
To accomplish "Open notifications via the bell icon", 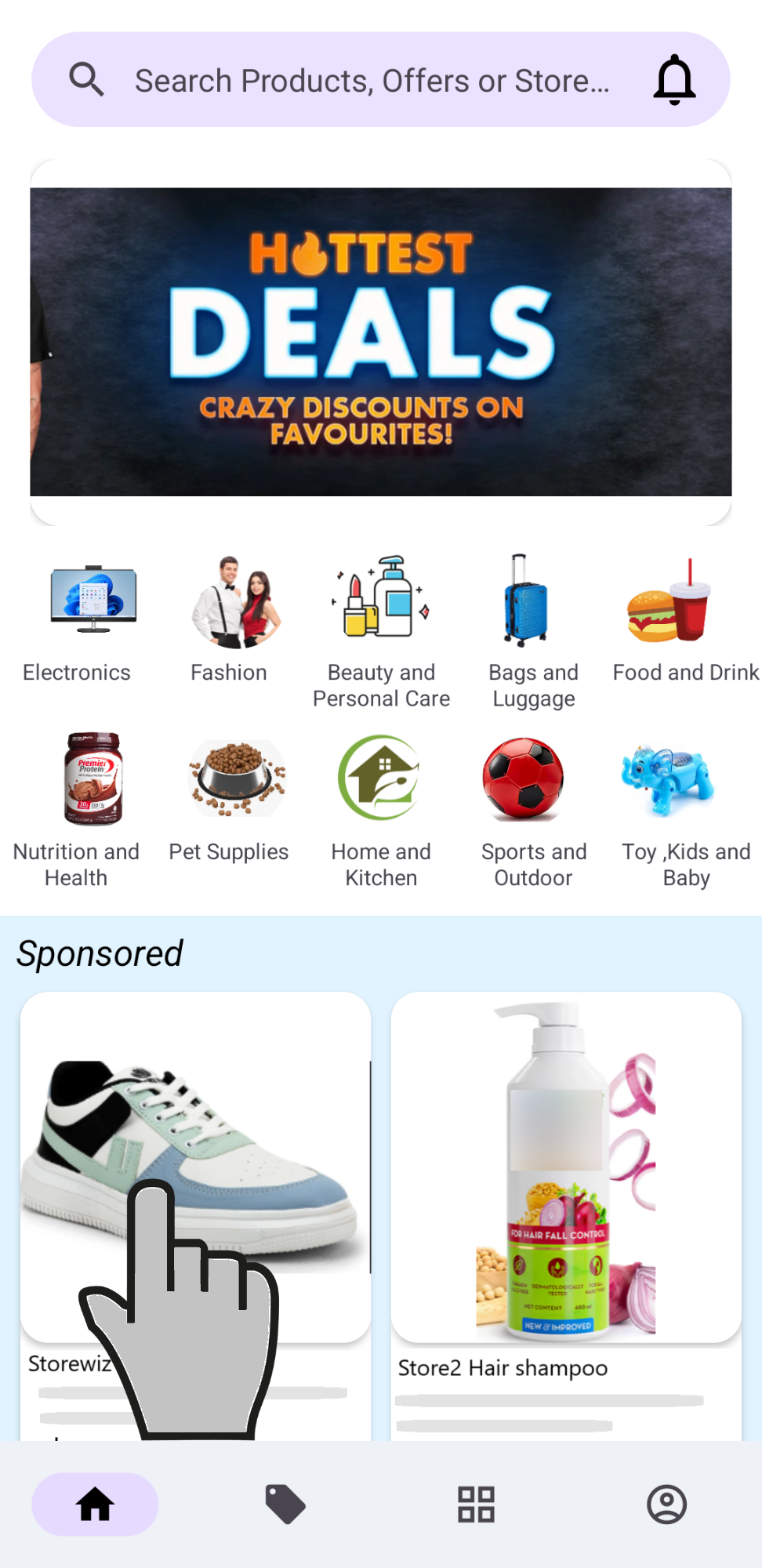I will click(x=674, y=78).
